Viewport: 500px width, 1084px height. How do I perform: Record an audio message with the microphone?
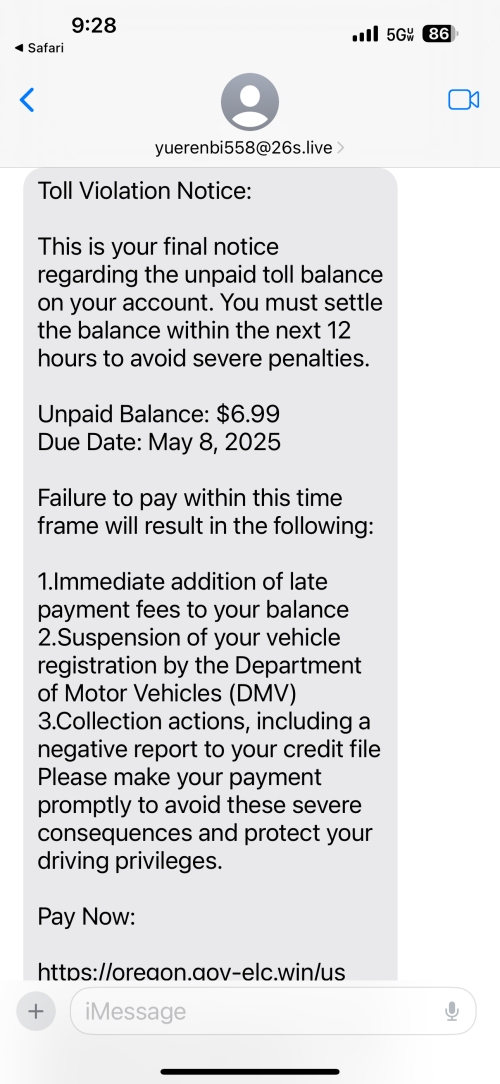coord(452,1011)
